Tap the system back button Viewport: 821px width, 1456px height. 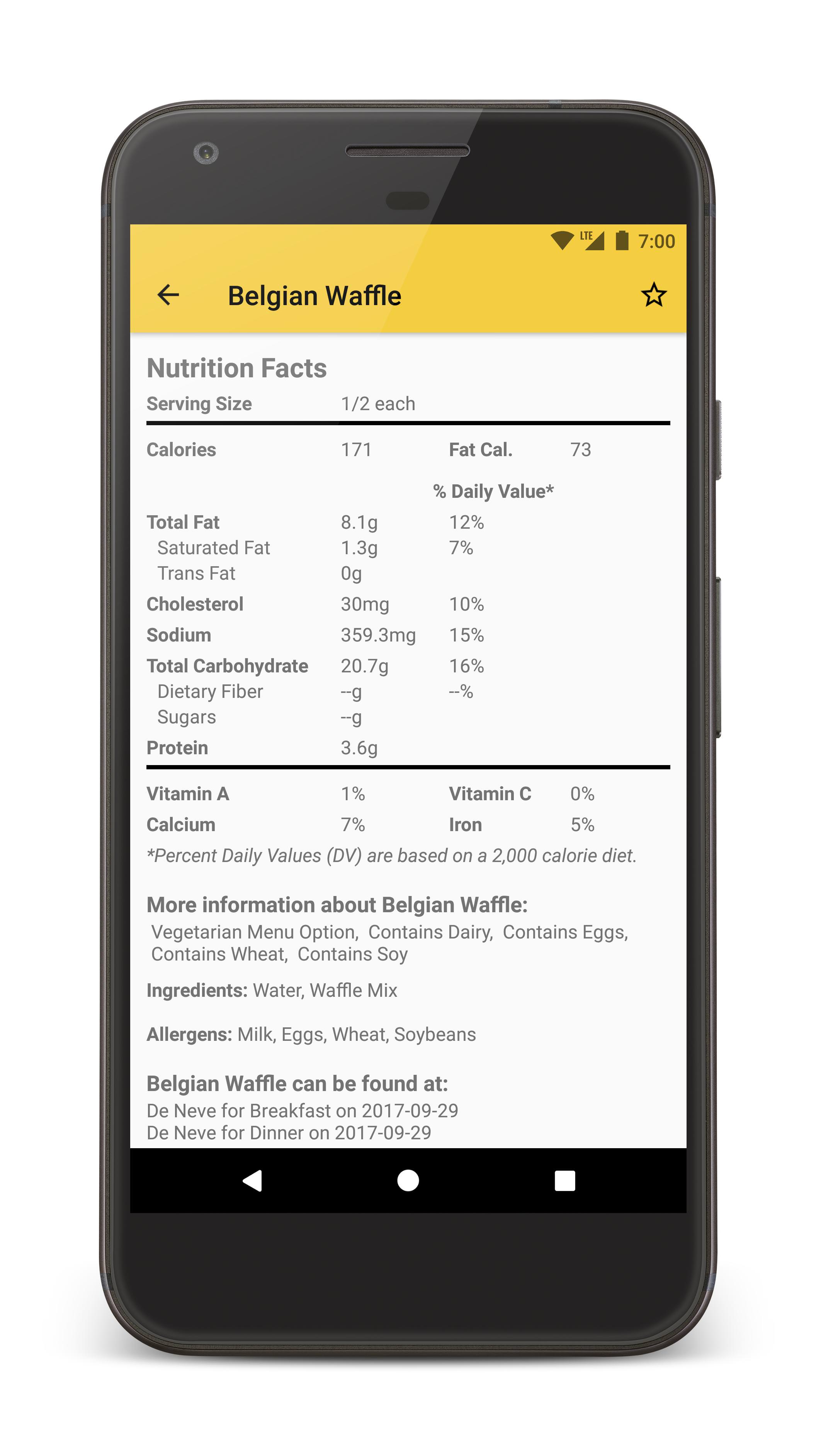(252, 1181)
